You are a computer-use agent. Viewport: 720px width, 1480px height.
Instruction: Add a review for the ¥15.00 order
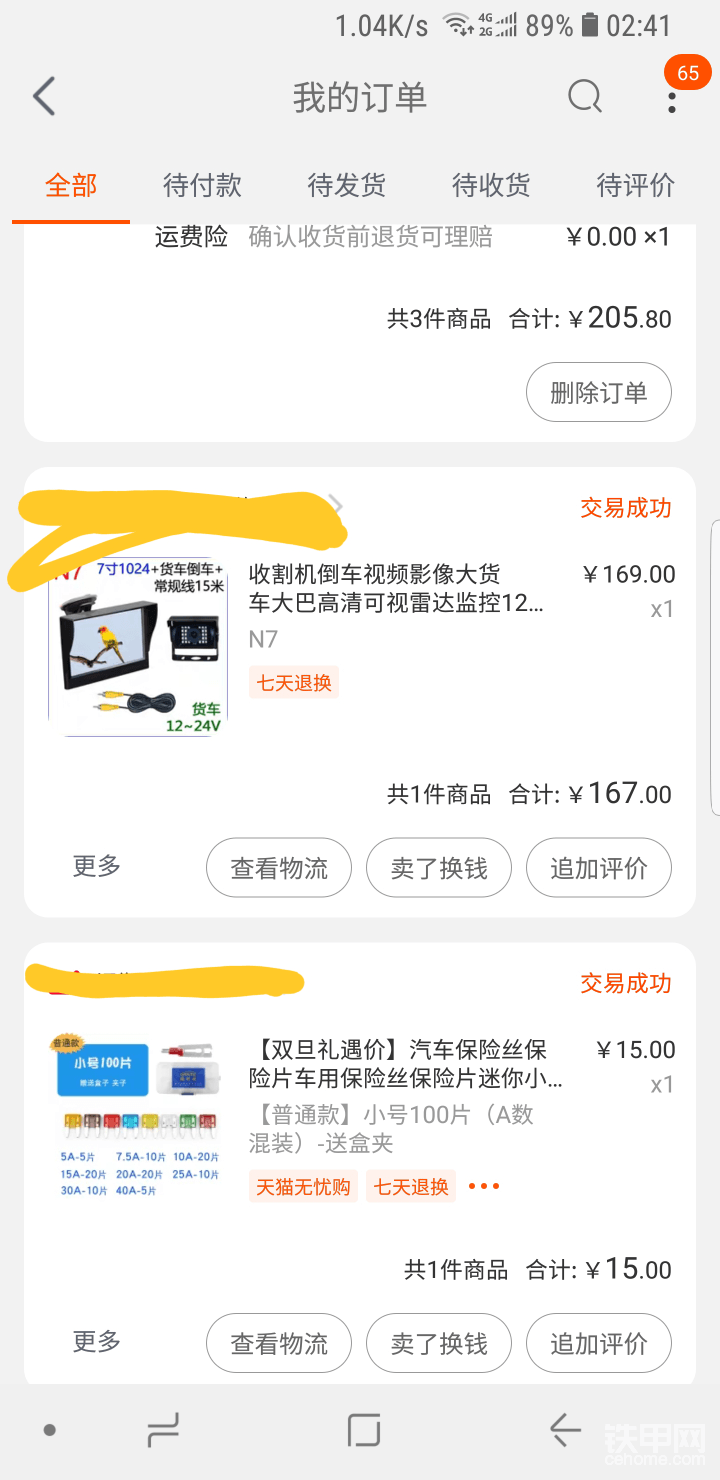[x=598, y=1343]
